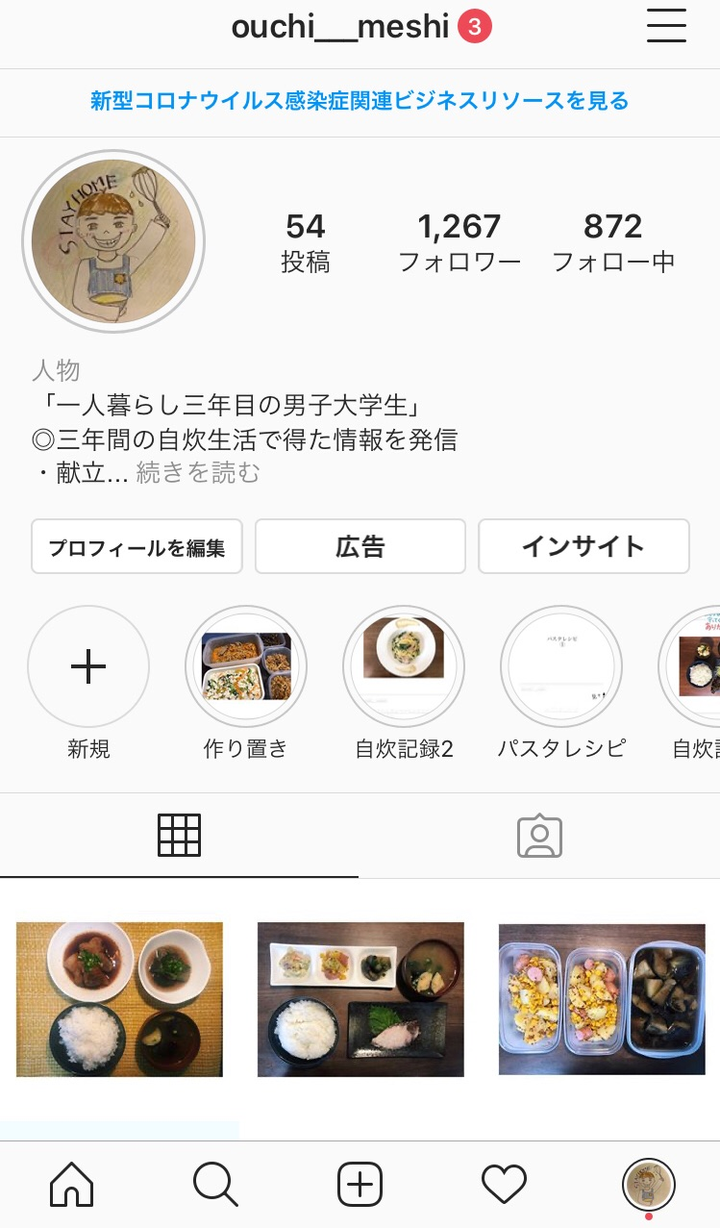
Task: Open the 広告 button
Action: (360, 546)
